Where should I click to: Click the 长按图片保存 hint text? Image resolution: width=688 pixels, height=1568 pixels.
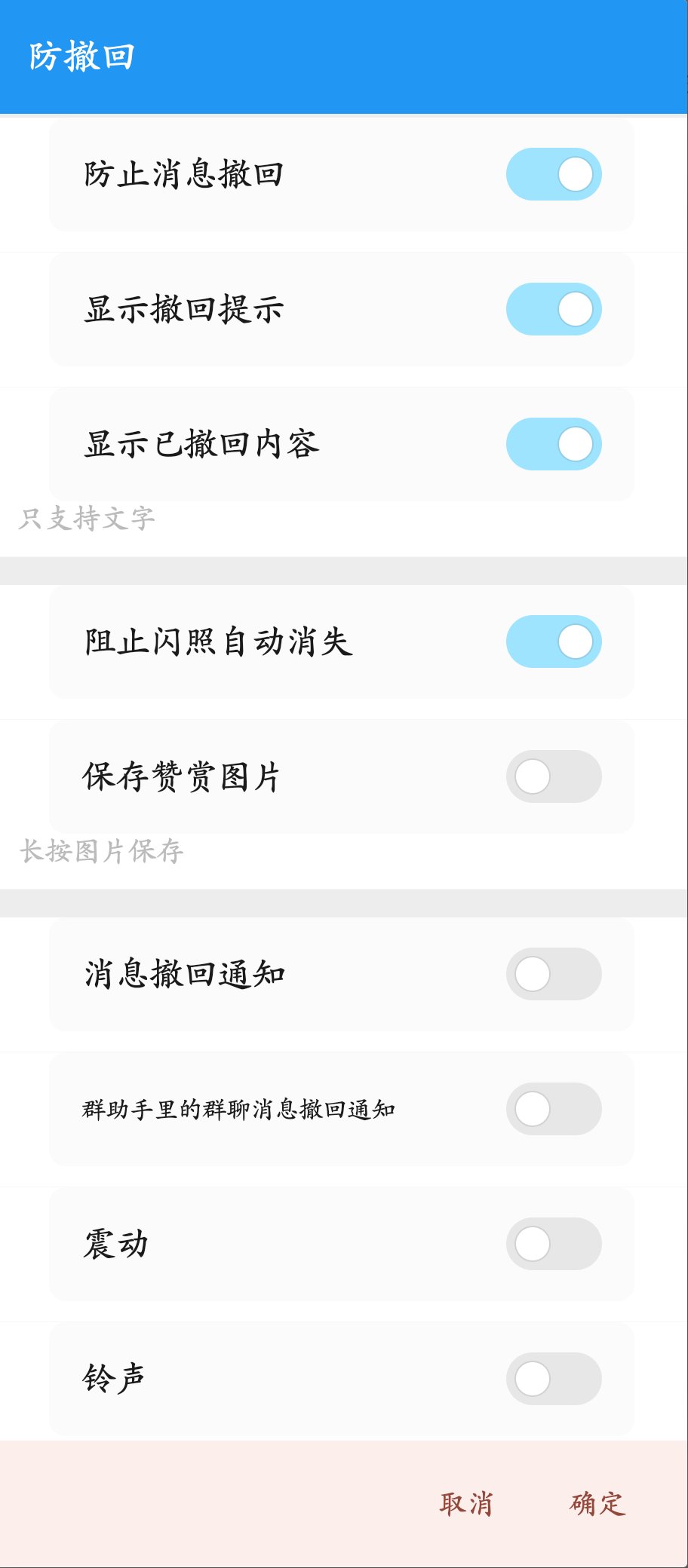102,850
